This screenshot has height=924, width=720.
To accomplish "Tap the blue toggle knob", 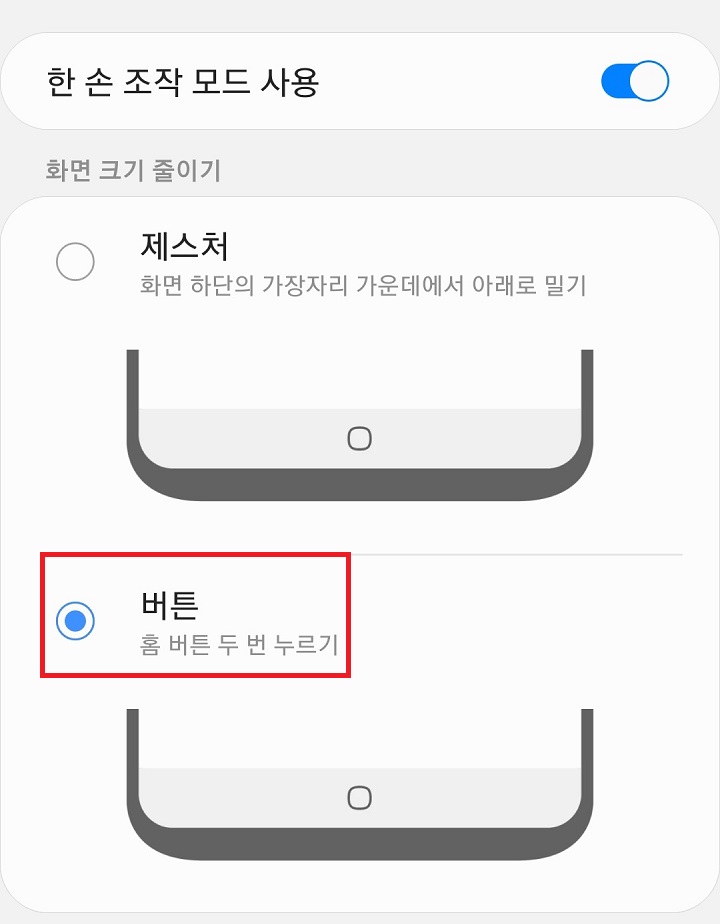I will [651, 80].
